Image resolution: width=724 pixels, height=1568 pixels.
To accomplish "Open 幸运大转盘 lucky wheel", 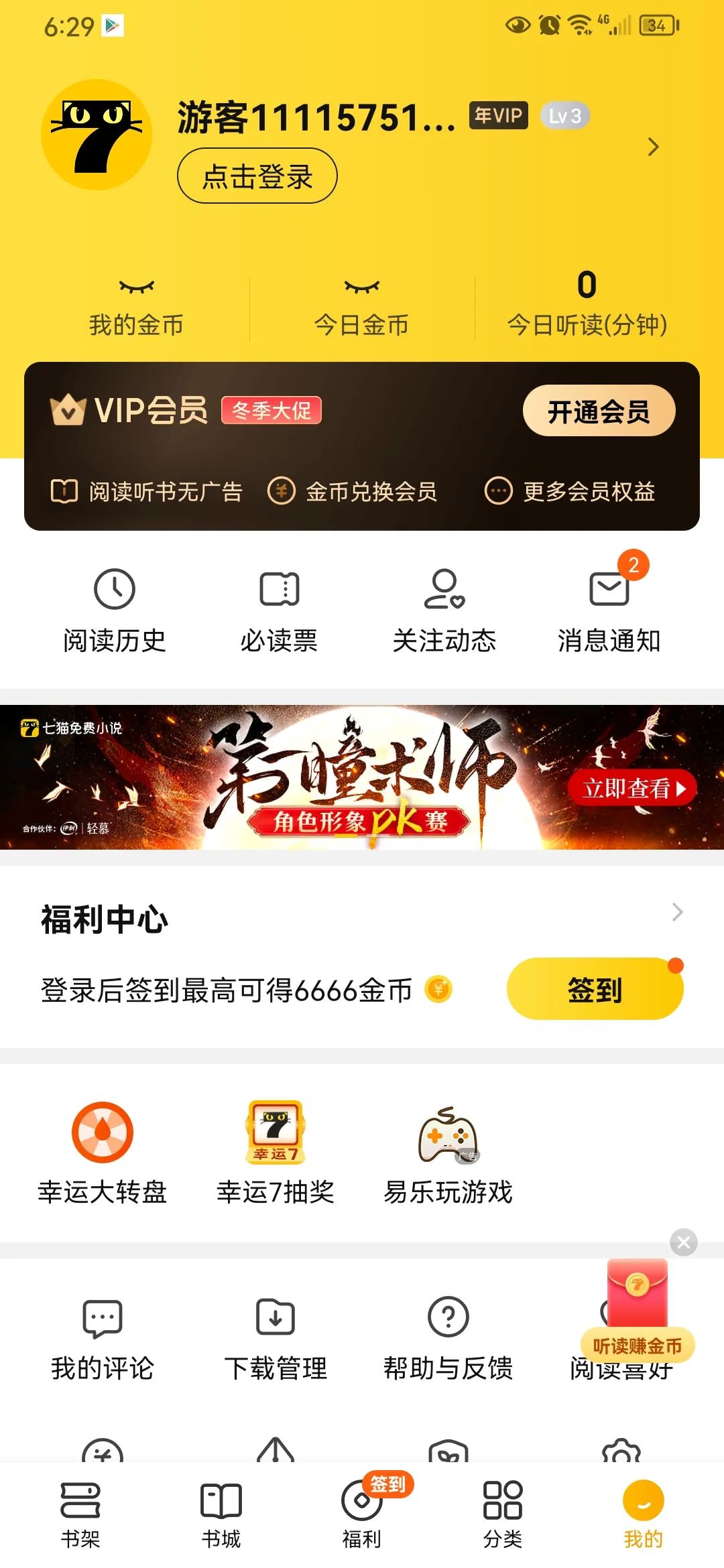I will (103, 1153).
